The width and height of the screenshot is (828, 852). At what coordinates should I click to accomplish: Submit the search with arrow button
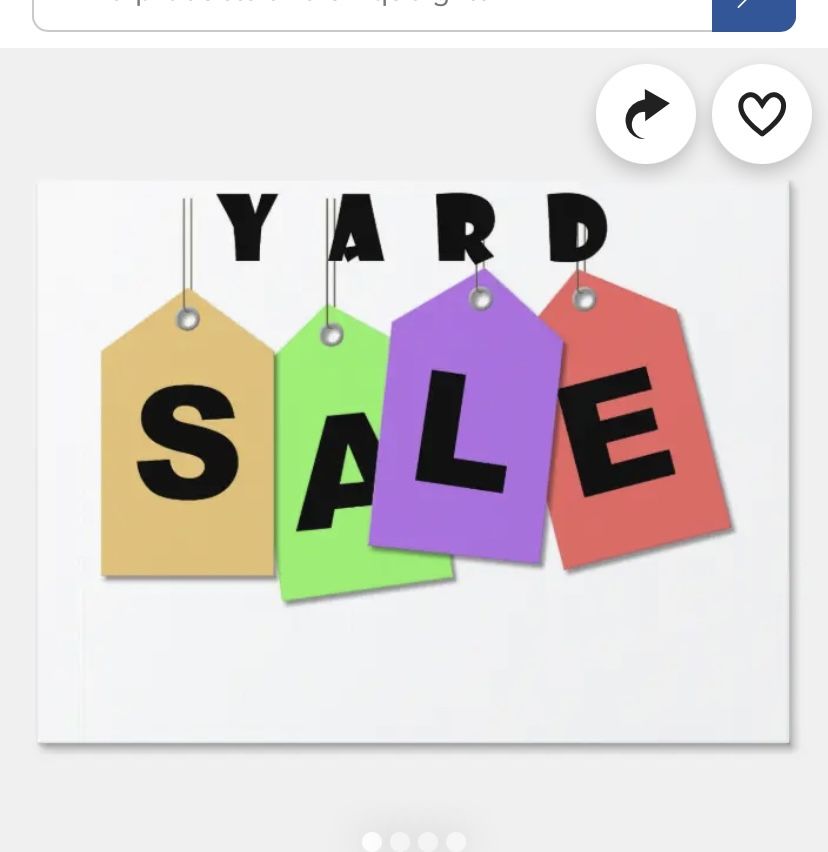(753, 12)
